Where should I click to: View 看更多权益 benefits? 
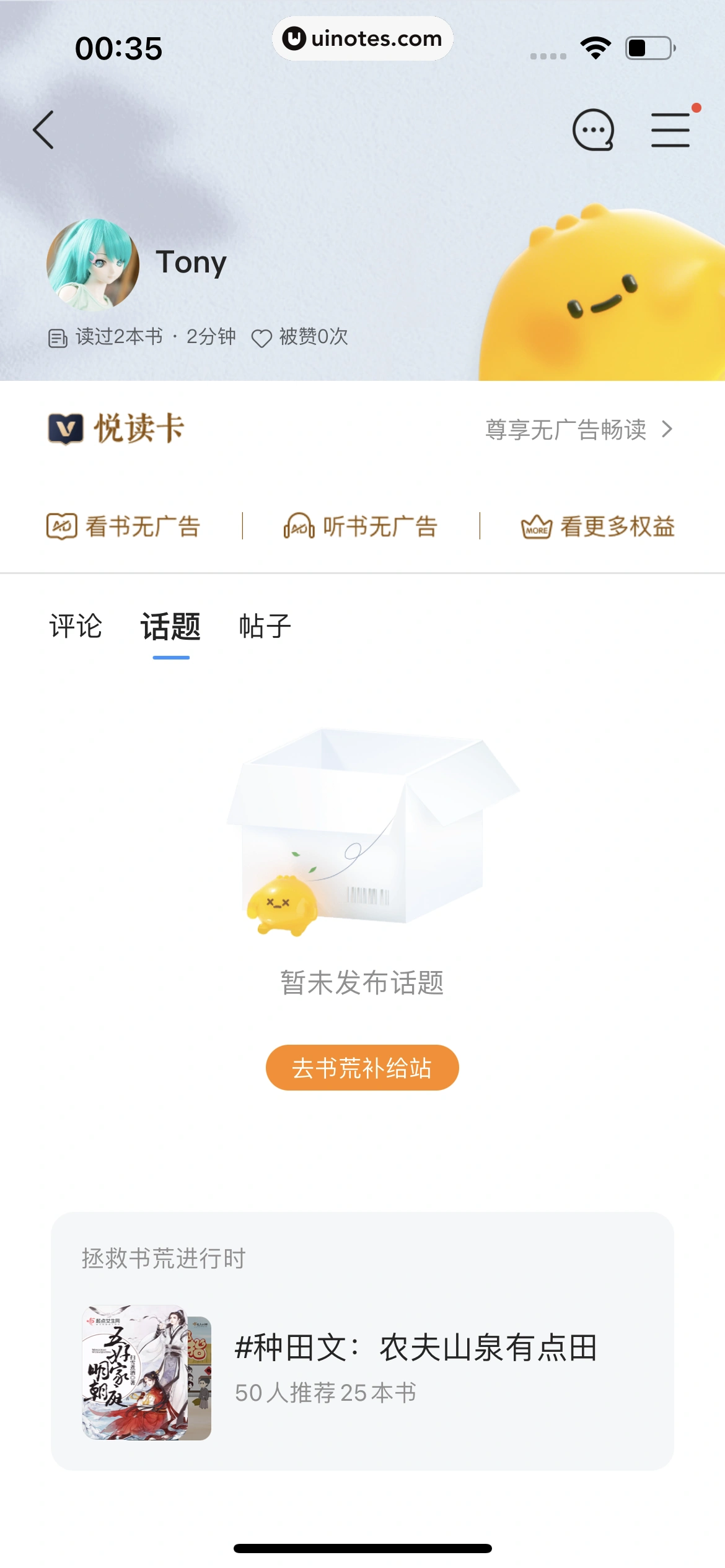tap(598, 526)
